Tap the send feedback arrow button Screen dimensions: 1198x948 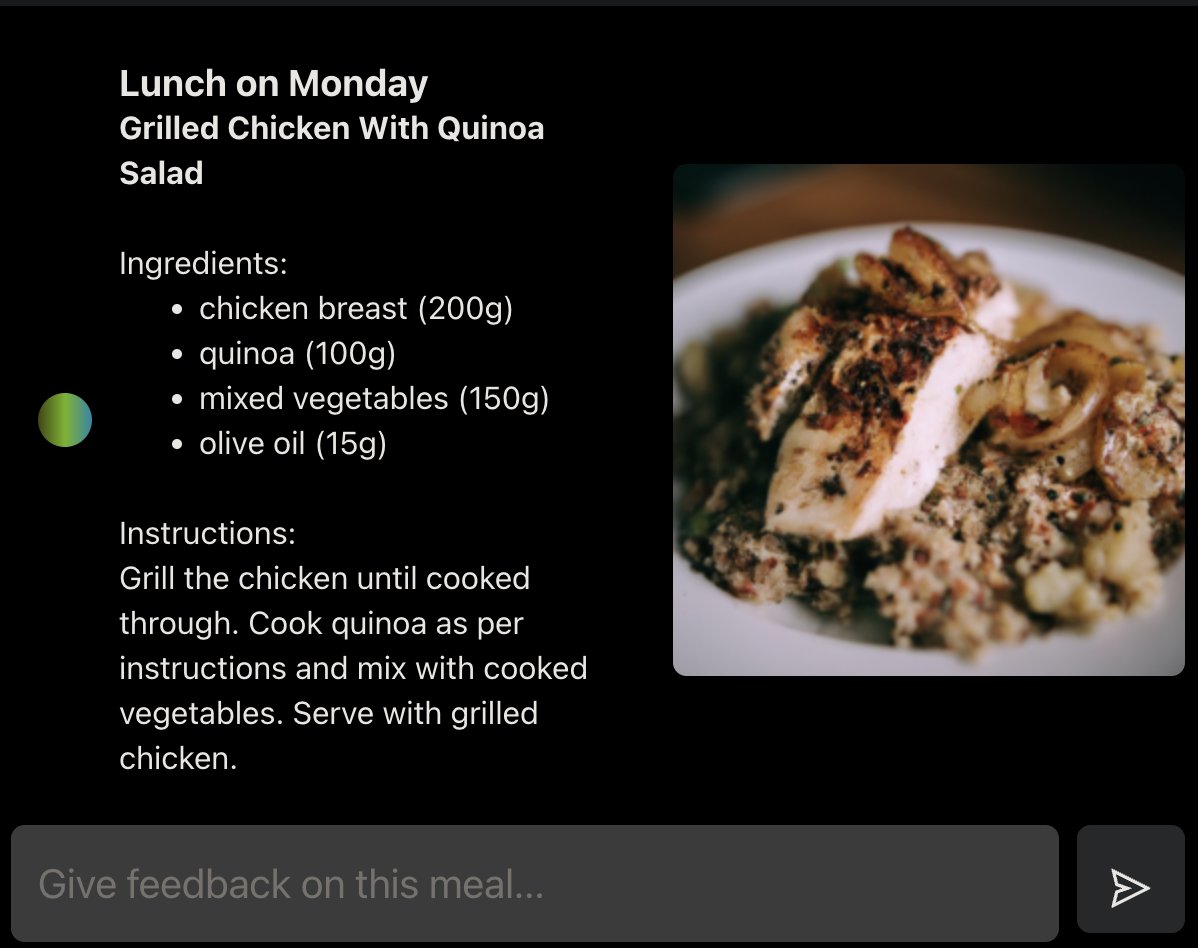[1130, 886]
